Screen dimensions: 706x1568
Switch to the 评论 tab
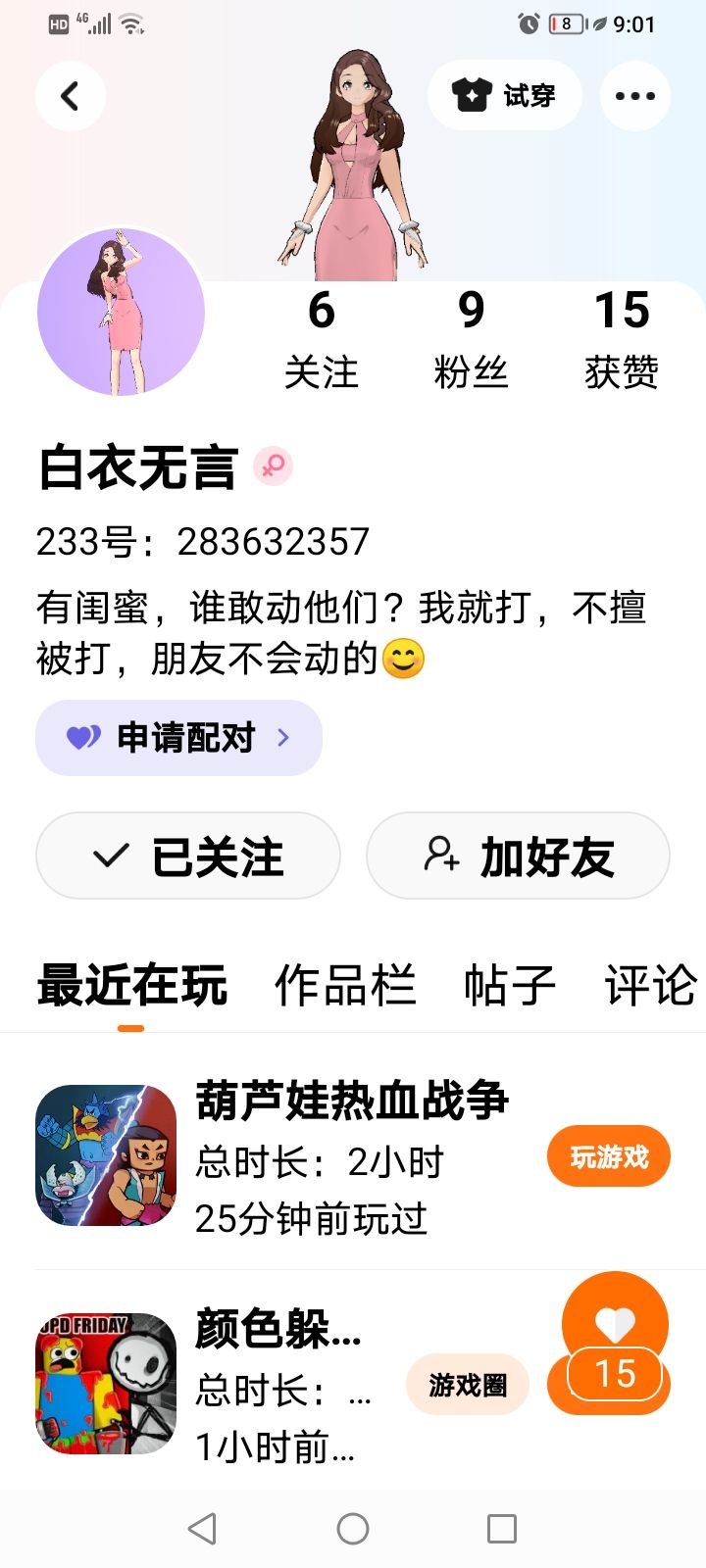(x=650, y=986)
